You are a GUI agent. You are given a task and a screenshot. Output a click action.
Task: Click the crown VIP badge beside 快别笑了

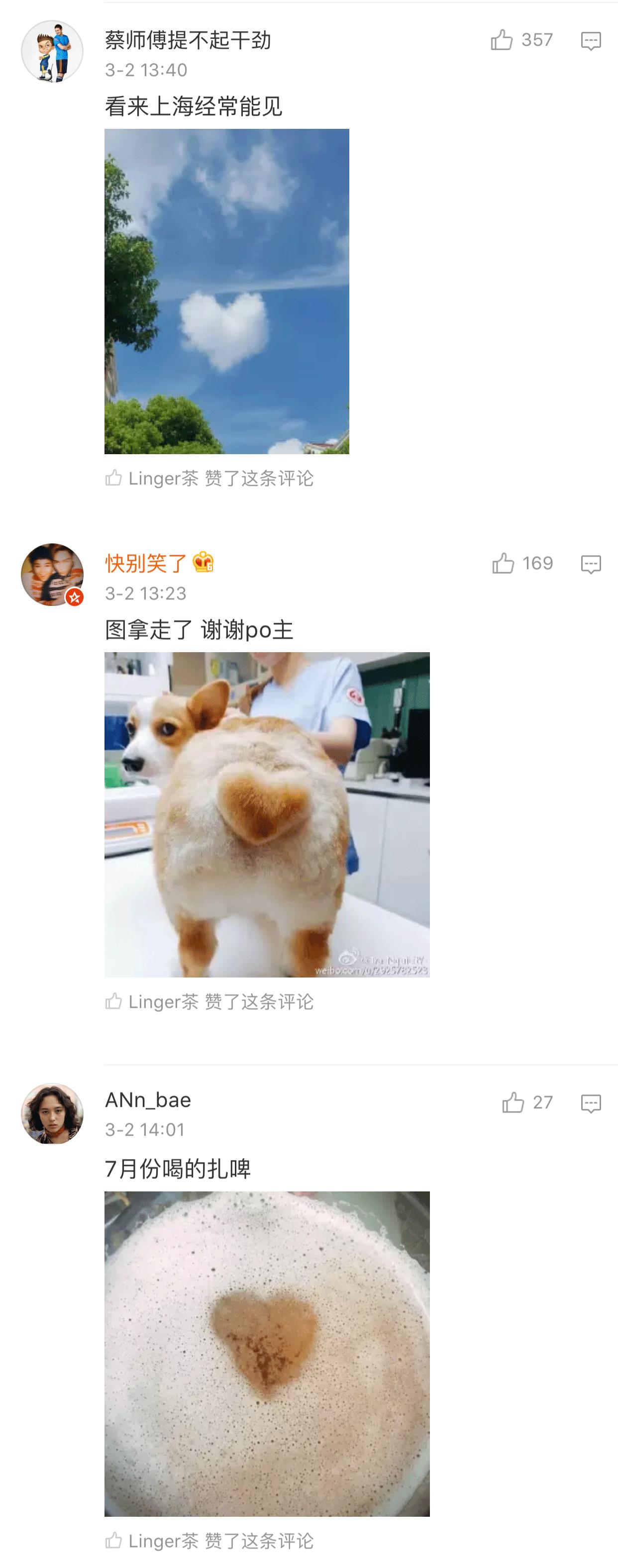click(202, 563)
